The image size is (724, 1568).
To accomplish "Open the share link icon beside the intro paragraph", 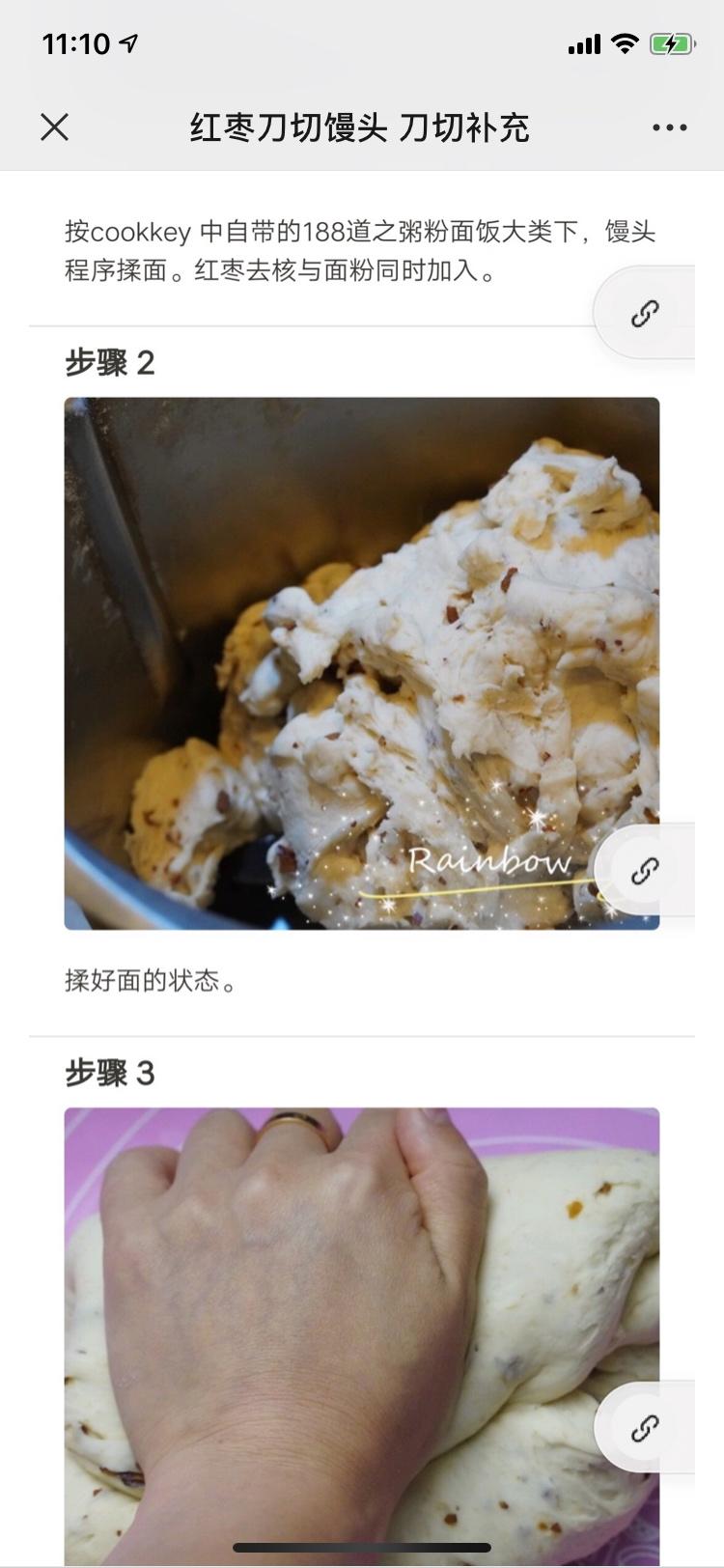I will 645,313.
